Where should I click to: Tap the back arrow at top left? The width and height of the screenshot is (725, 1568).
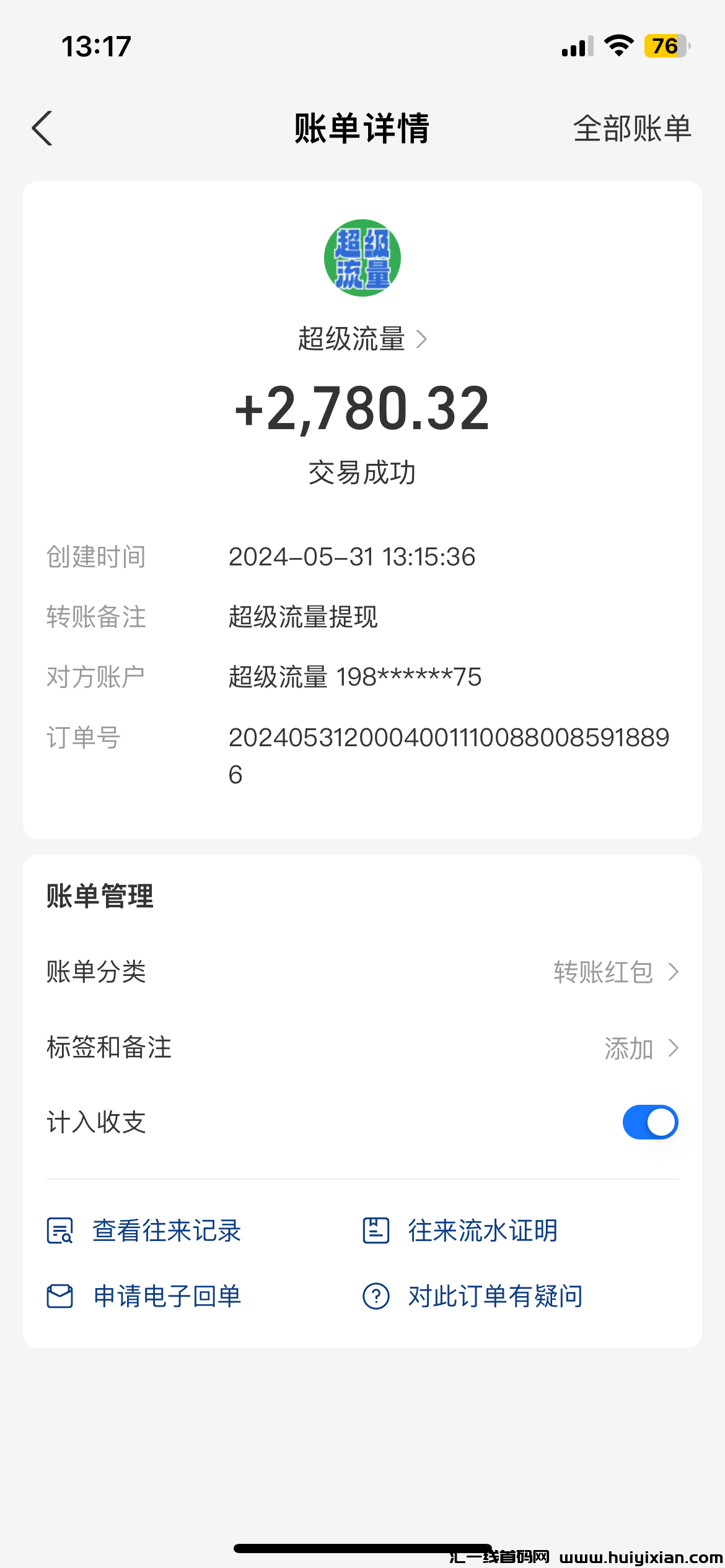tap(41, 128)
